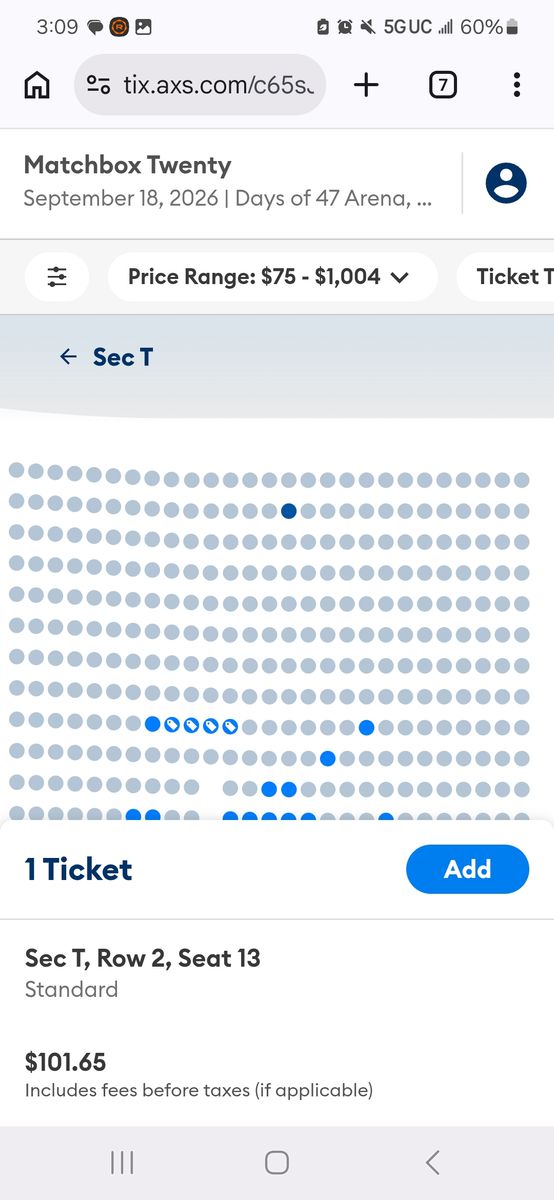This screenshot has height=1200, width=554.
Task: Add the selected ticket
Action: (467, 869)
